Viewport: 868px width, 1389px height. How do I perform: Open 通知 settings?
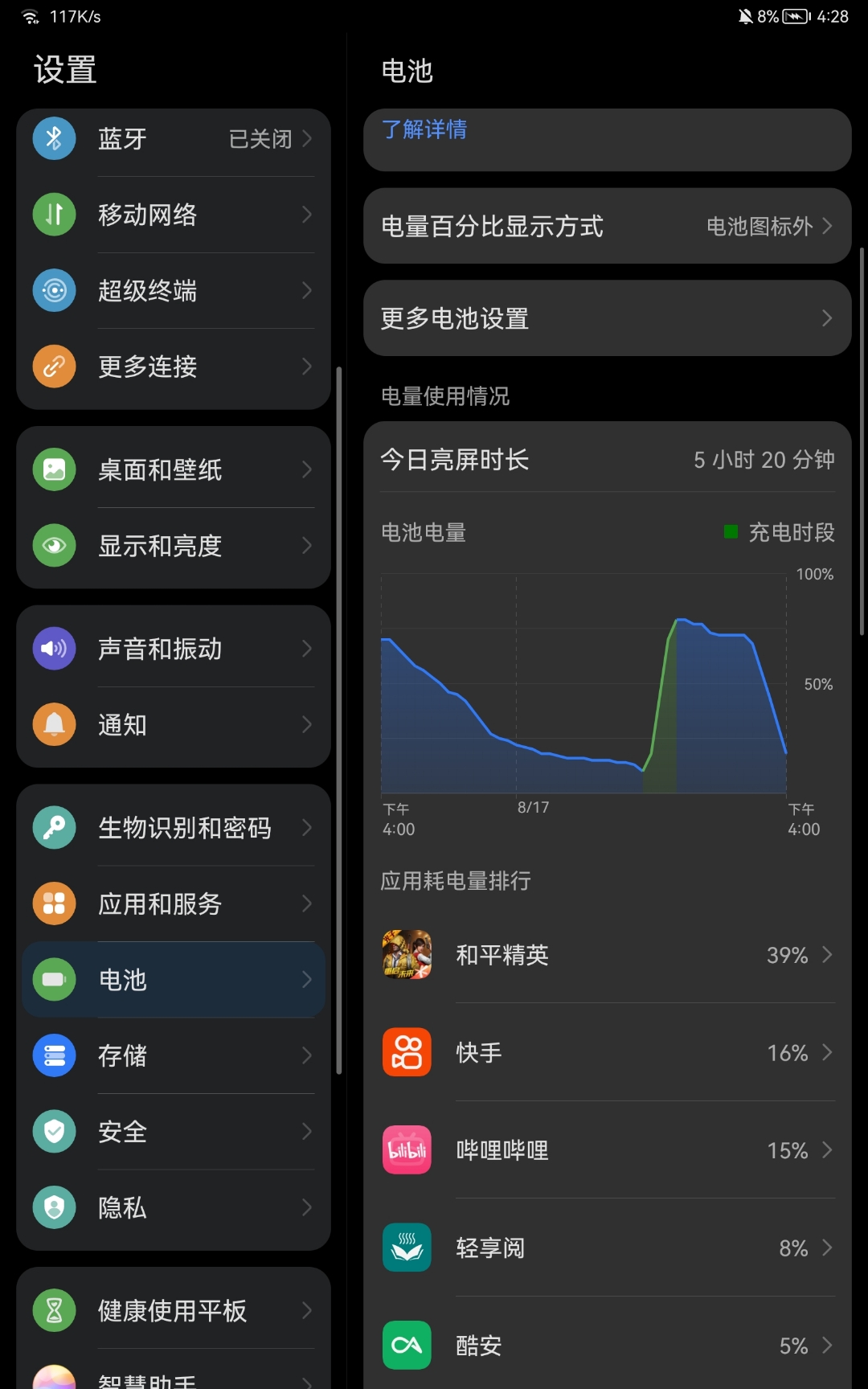tap(173, 724)
